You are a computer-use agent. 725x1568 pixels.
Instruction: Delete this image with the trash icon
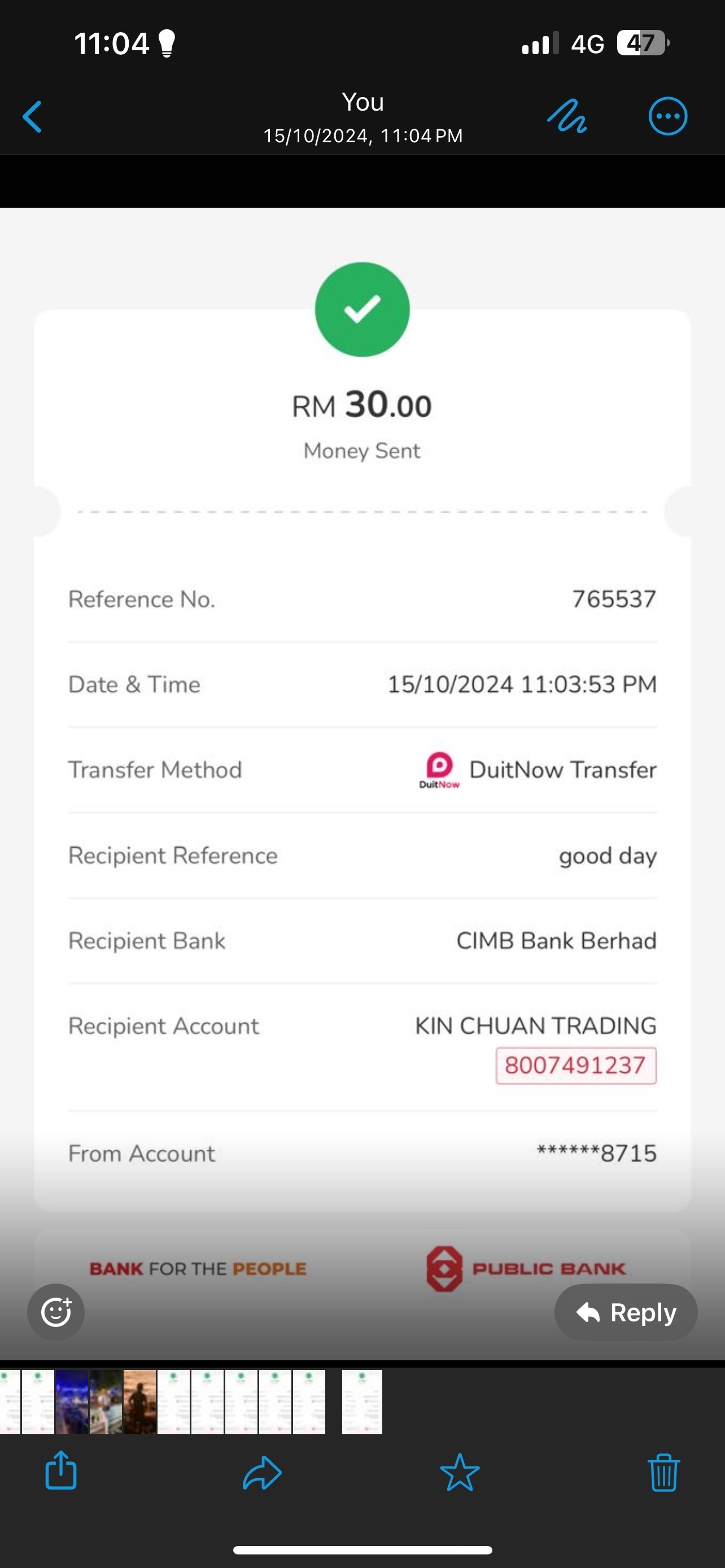point(663,1473)
